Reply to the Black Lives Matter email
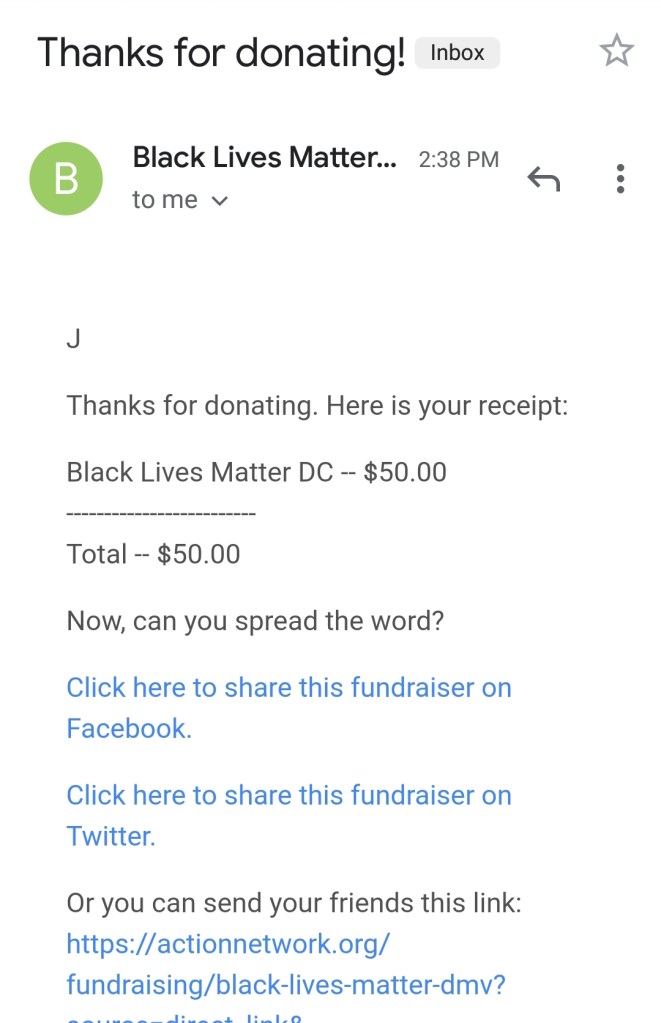Screen dimensions: 661x1023 (x=543, y=180)
